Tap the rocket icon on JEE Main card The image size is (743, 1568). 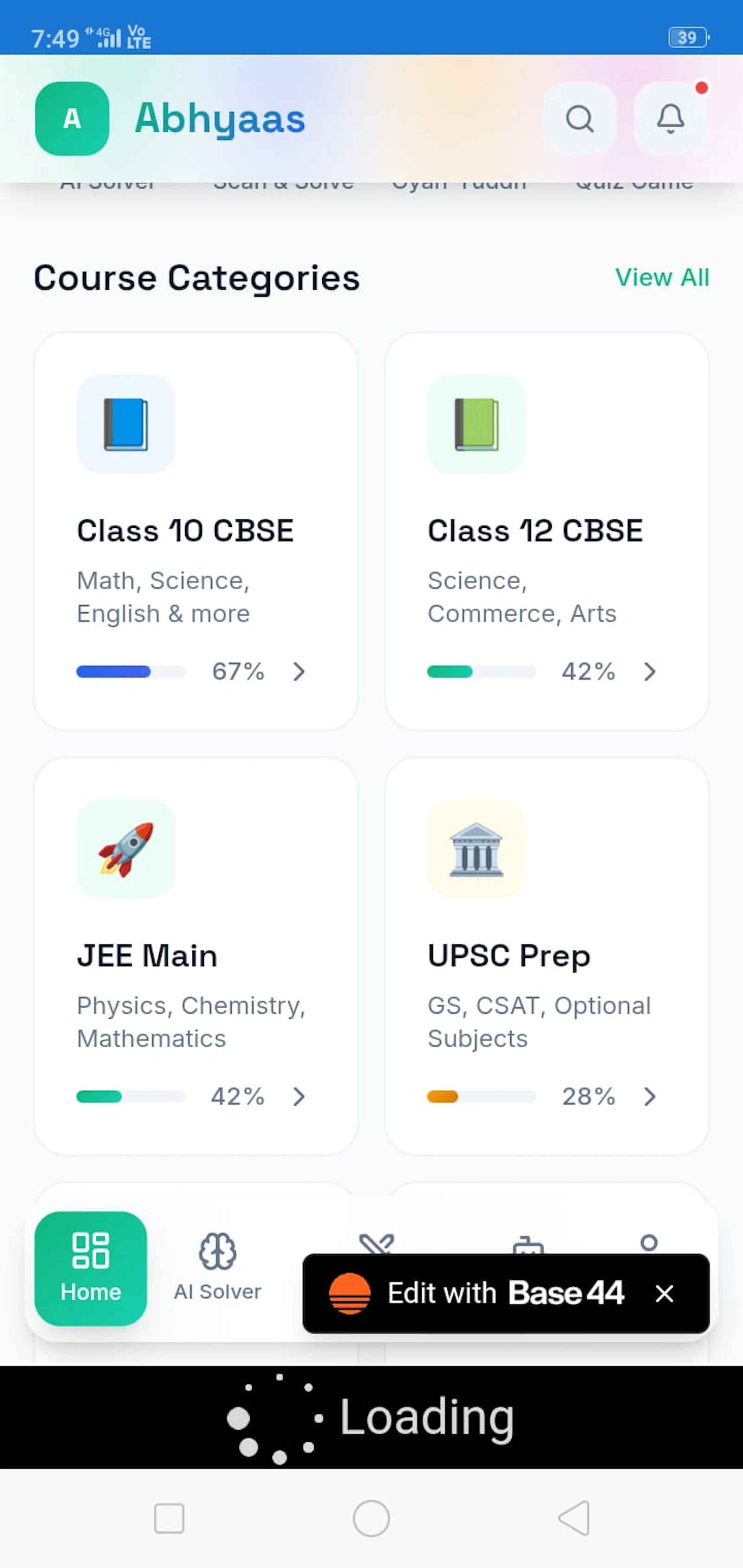click(125, 850)
